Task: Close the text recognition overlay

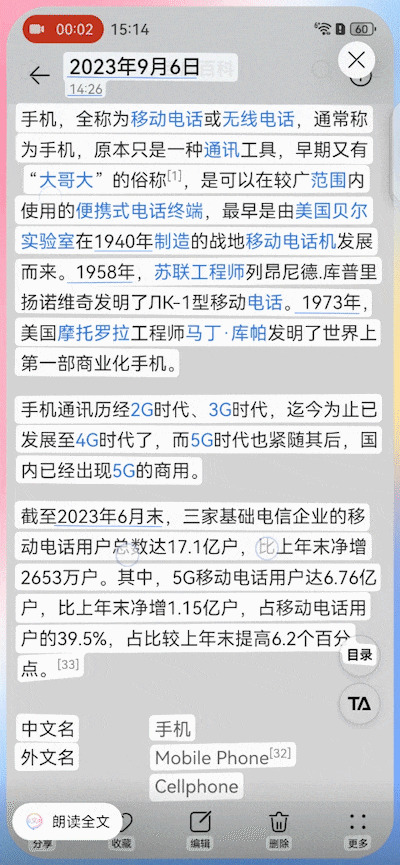Action: pyautogui.click(x=357, y=60)
